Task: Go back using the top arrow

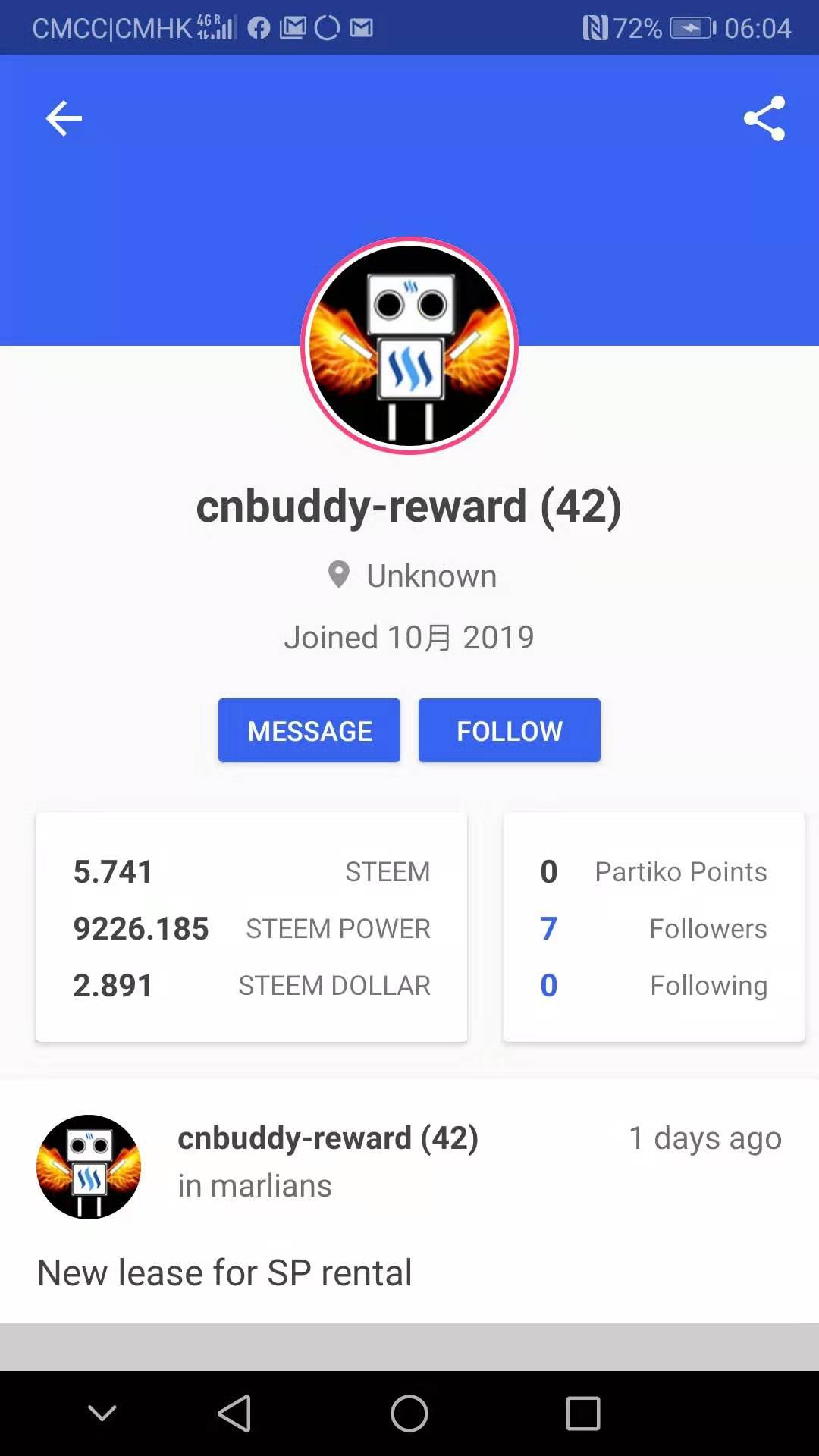Action: 64,118
